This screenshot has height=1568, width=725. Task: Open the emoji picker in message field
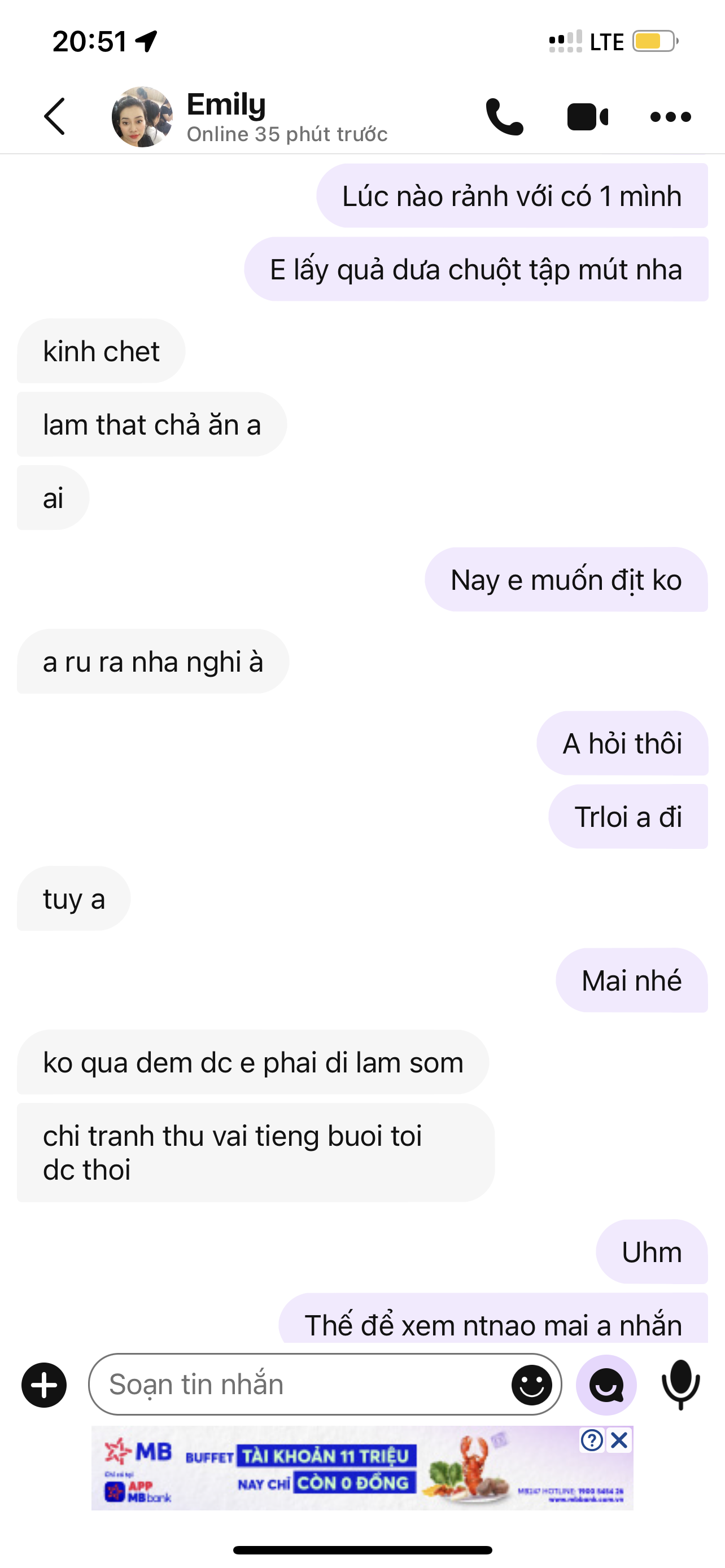click(x=531, y=1385)
